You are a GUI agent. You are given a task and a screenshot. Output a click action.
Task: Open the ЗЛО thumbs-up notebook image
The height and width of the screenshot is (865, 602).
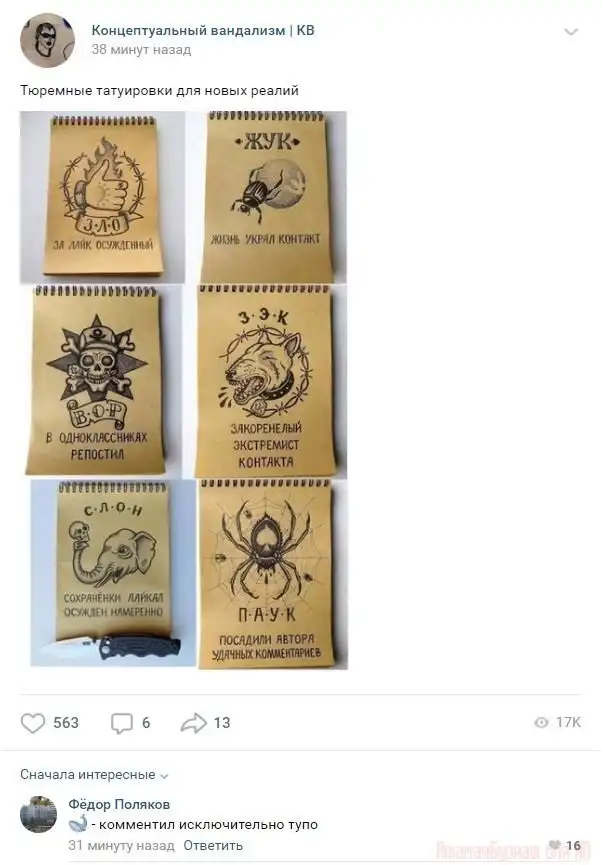click(x=103, y=196)
